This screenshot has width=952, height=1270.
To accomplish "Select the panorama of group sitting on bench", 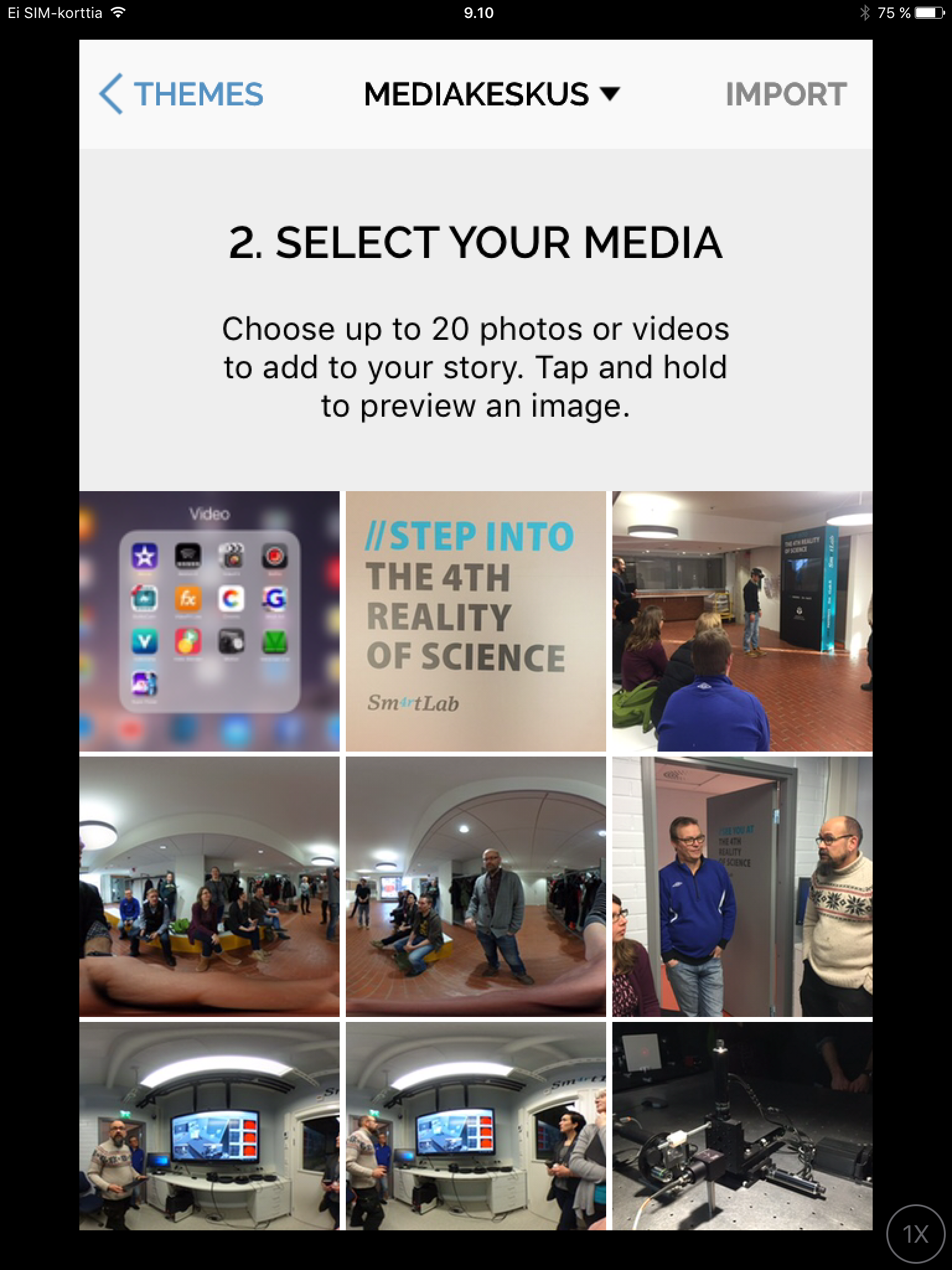I will coord(209,886).
